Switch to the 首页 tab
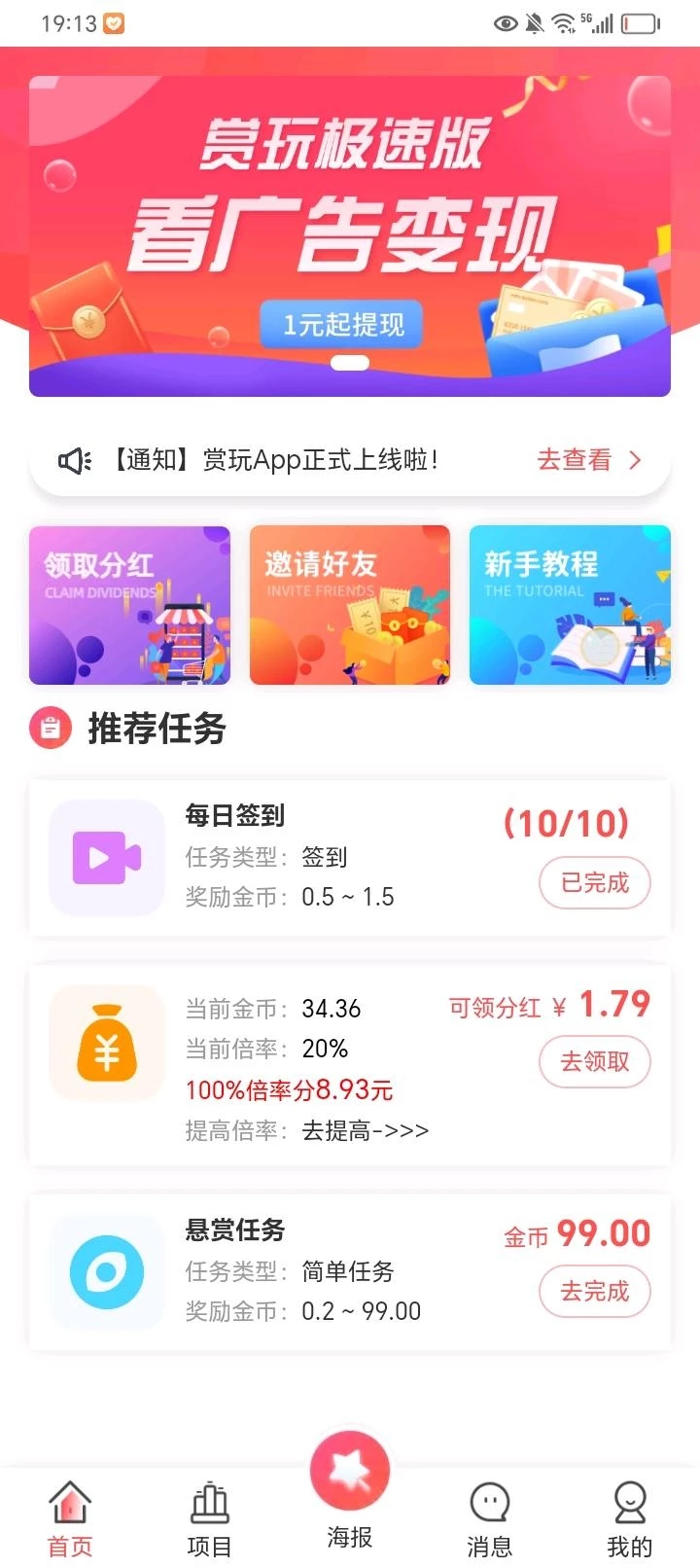 70,1517
